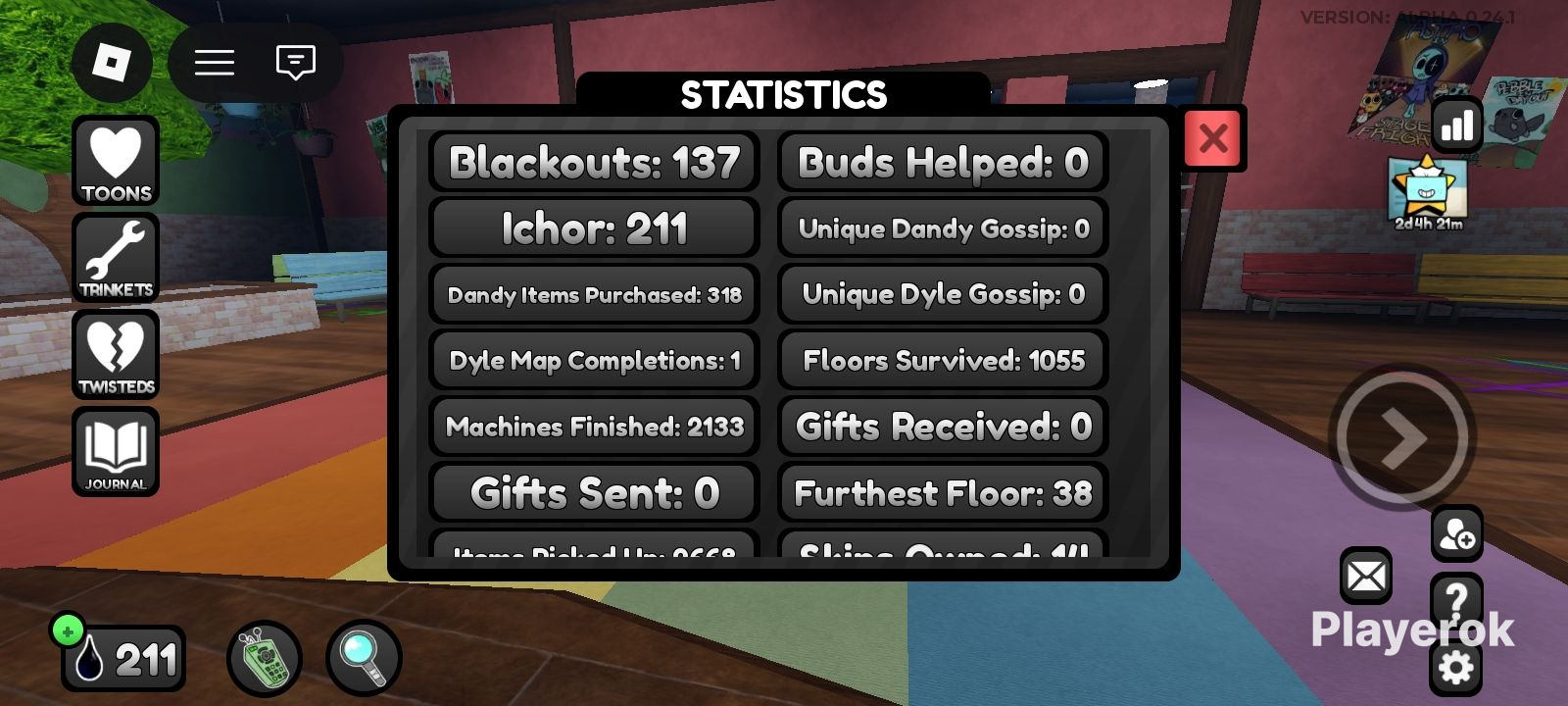Open the Roblox chat bubble icon
1568x706 pixels.
point(295,63)
